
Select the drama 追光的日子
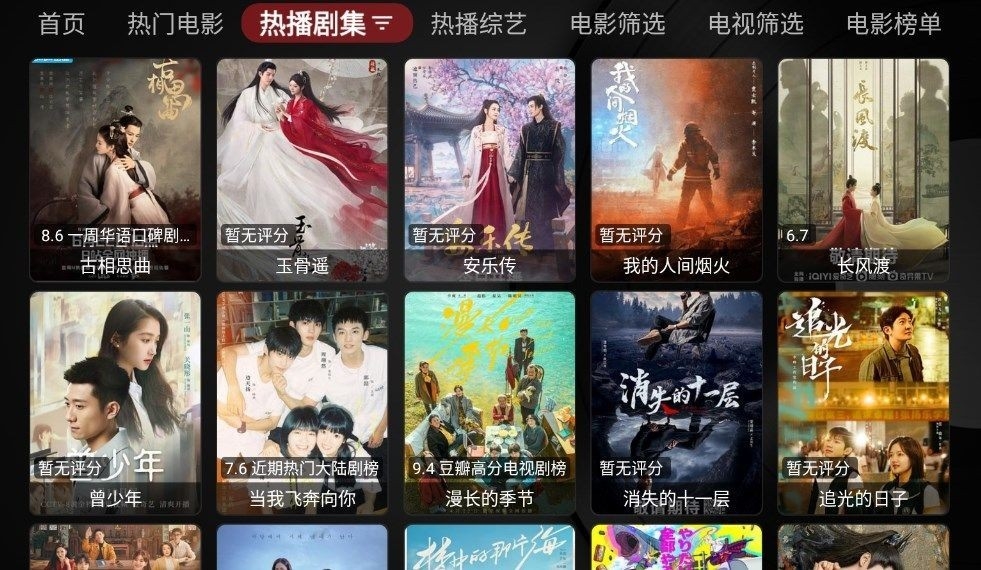click(x=863, y=402)
